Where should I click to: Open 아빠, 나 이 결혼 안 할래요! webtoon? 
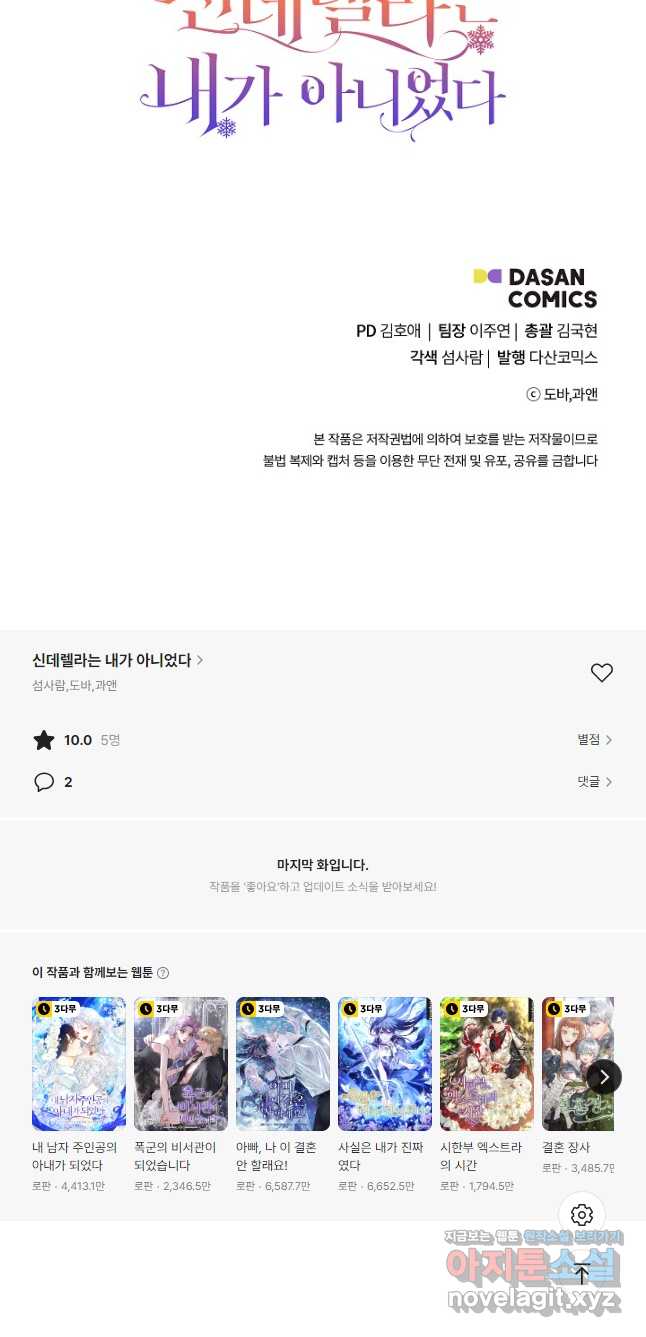pyautogui.click(x=283, y=1064)
